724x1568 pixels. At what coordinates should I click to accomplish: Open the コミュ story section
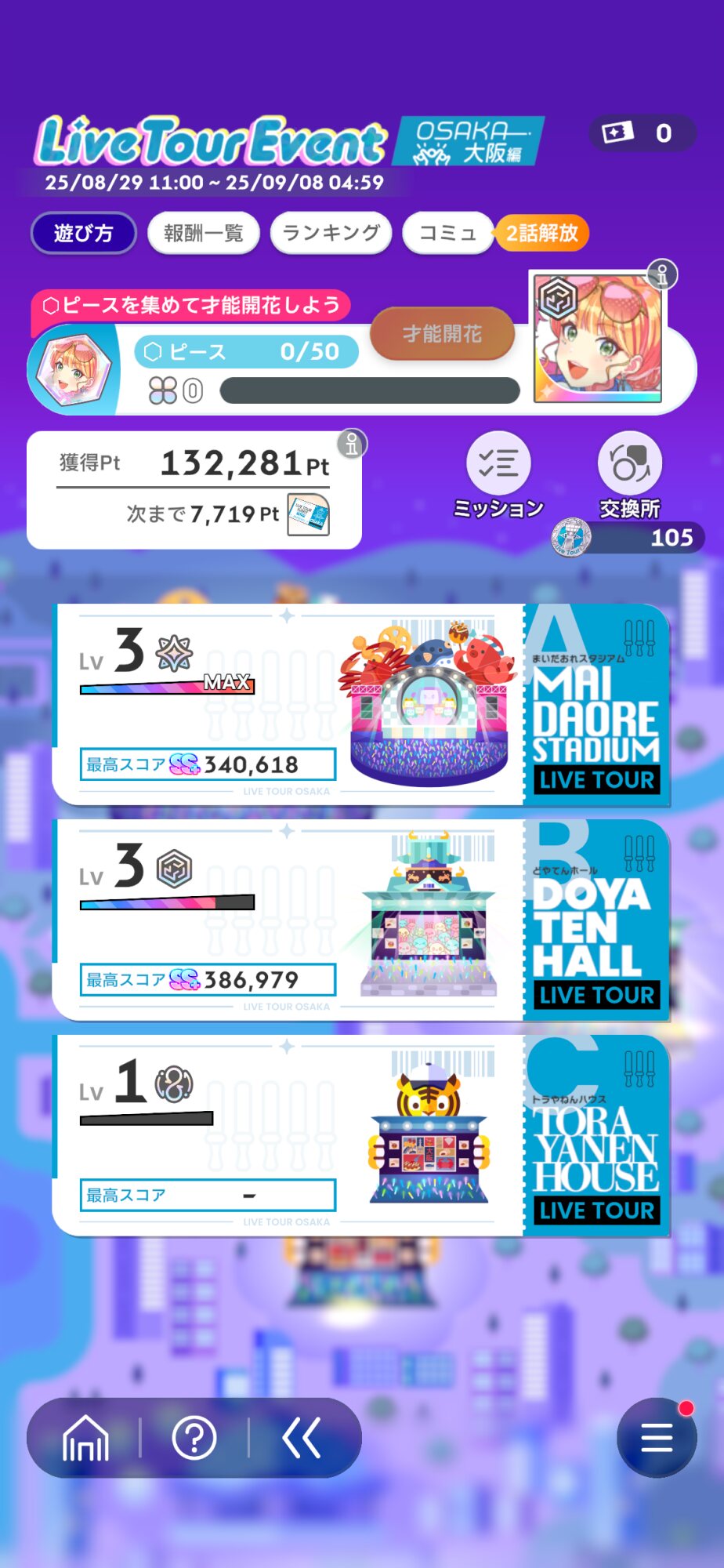[x=447, y=233]
